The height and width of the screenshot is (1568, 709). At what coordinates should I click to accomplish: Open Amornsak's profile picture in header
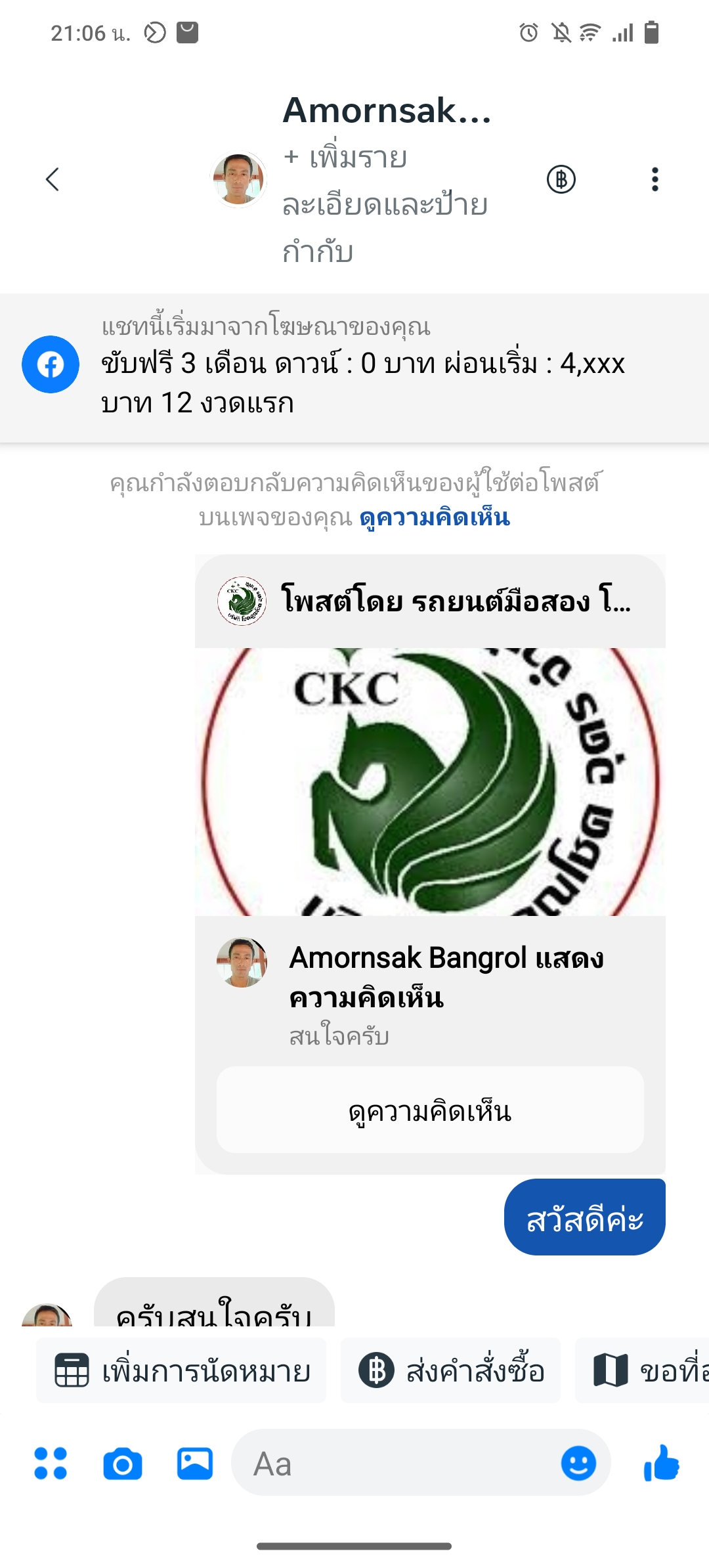pos(238,179)
